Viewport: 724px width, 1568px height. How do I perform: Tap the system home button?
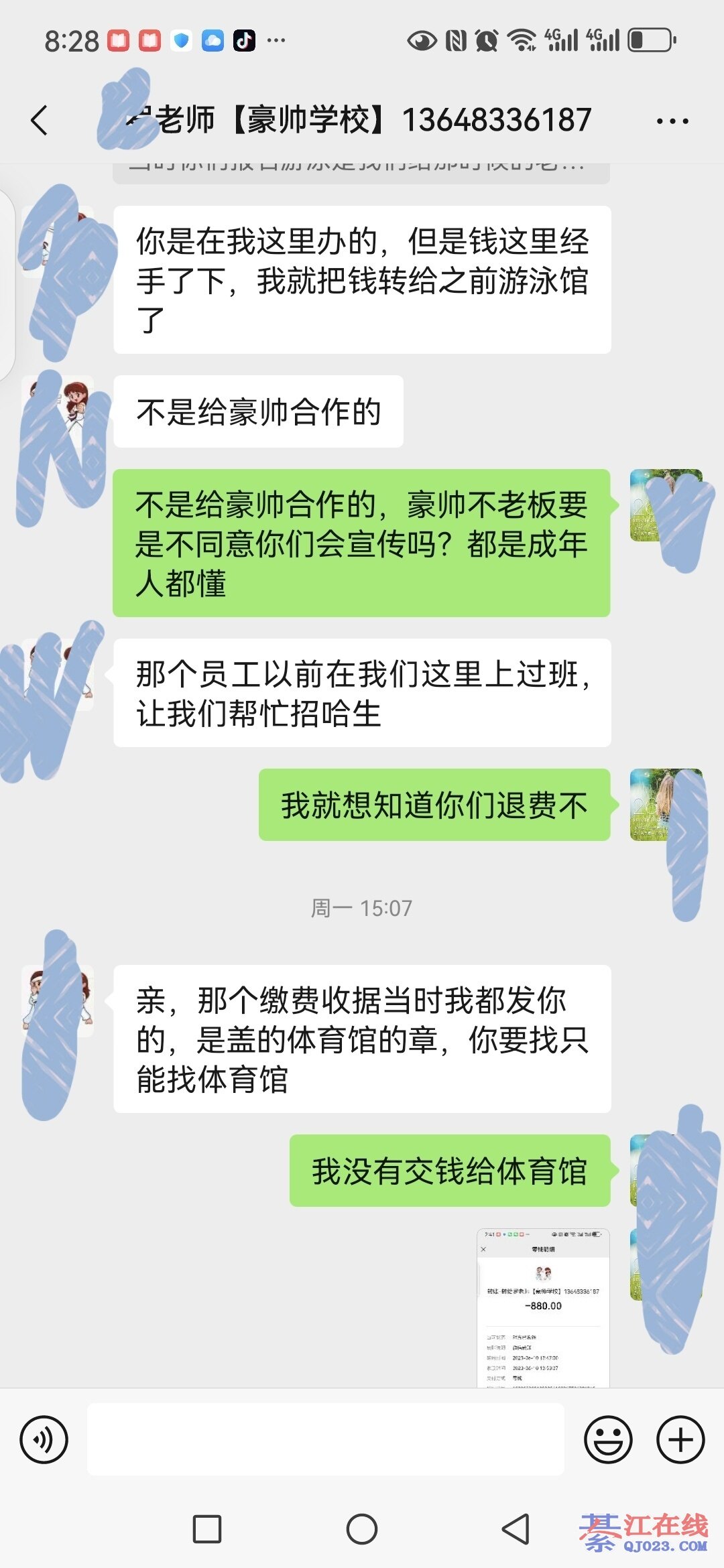(362, 1529)
